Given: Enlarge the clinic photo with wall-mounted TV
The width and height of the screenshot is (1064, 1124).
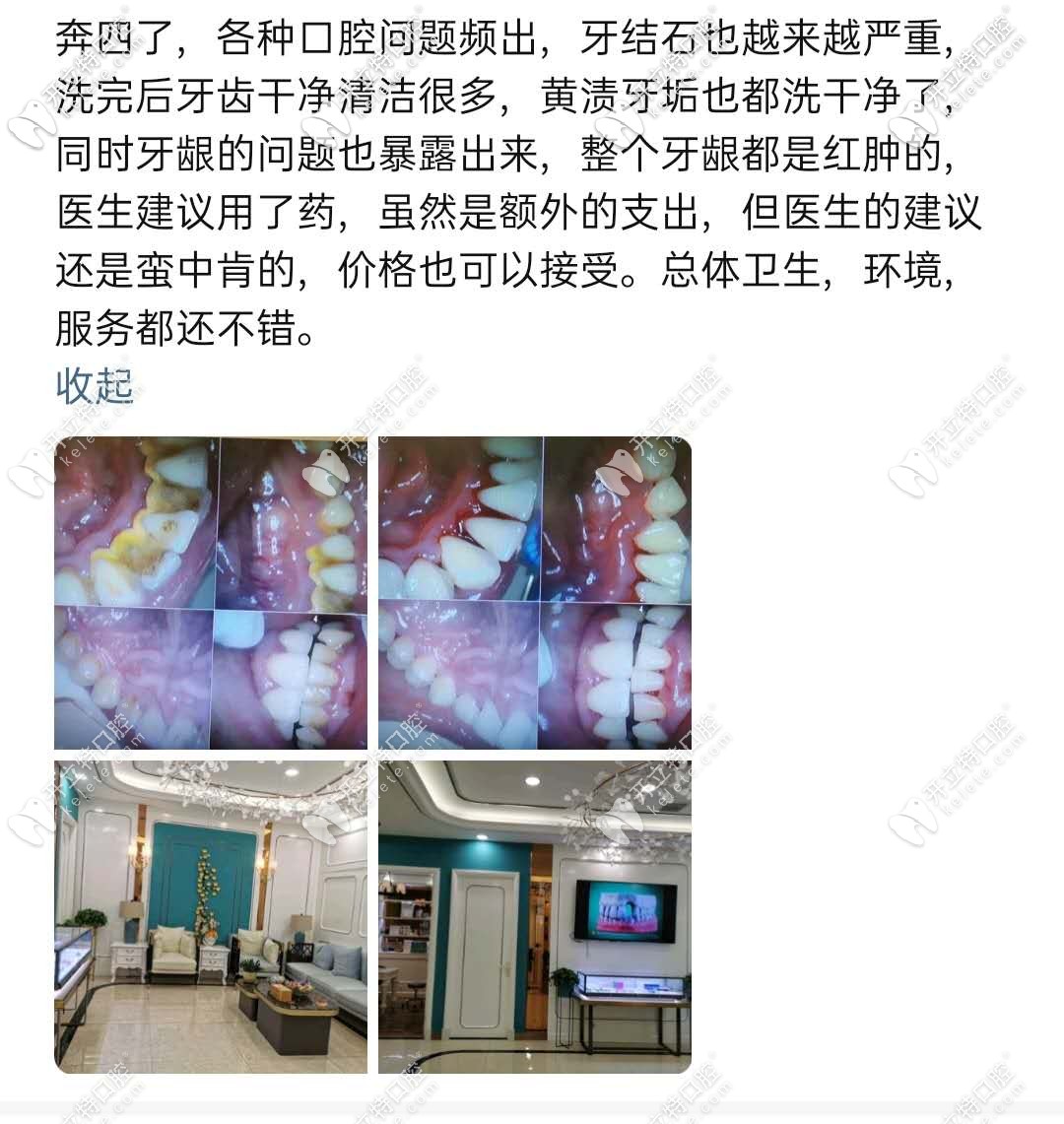Looking at the screenshot, I should coord(535,916).
